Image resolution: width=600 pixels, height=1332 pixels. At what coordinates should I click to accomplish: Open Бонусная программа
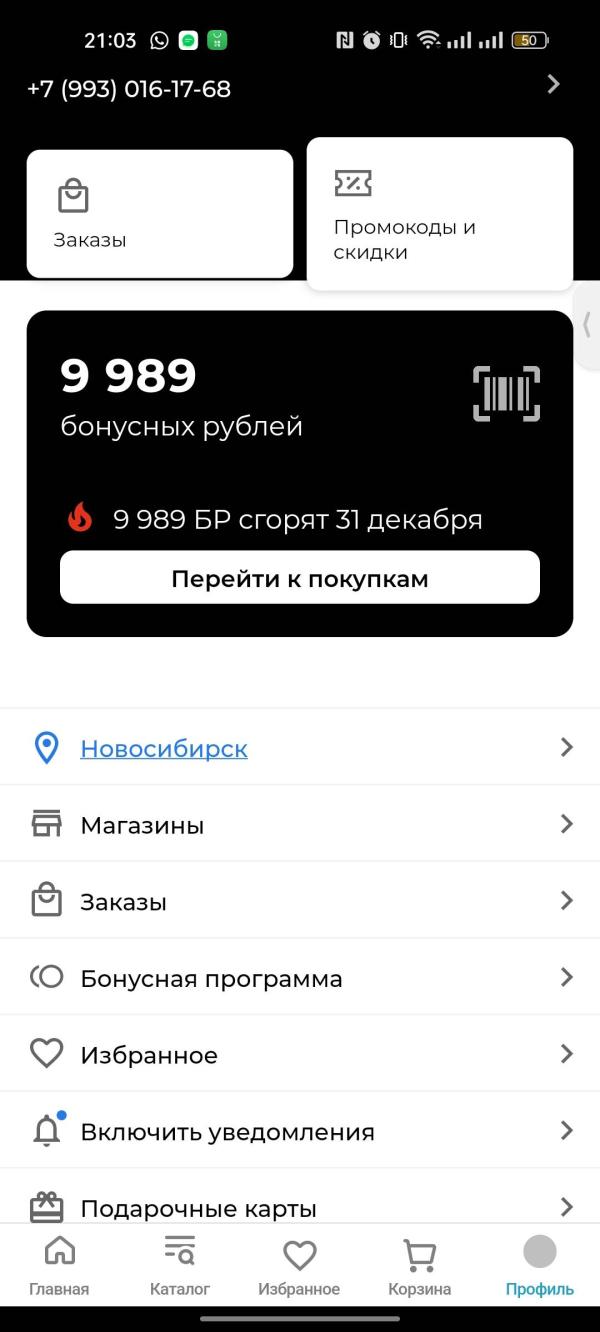pos(300,977)
